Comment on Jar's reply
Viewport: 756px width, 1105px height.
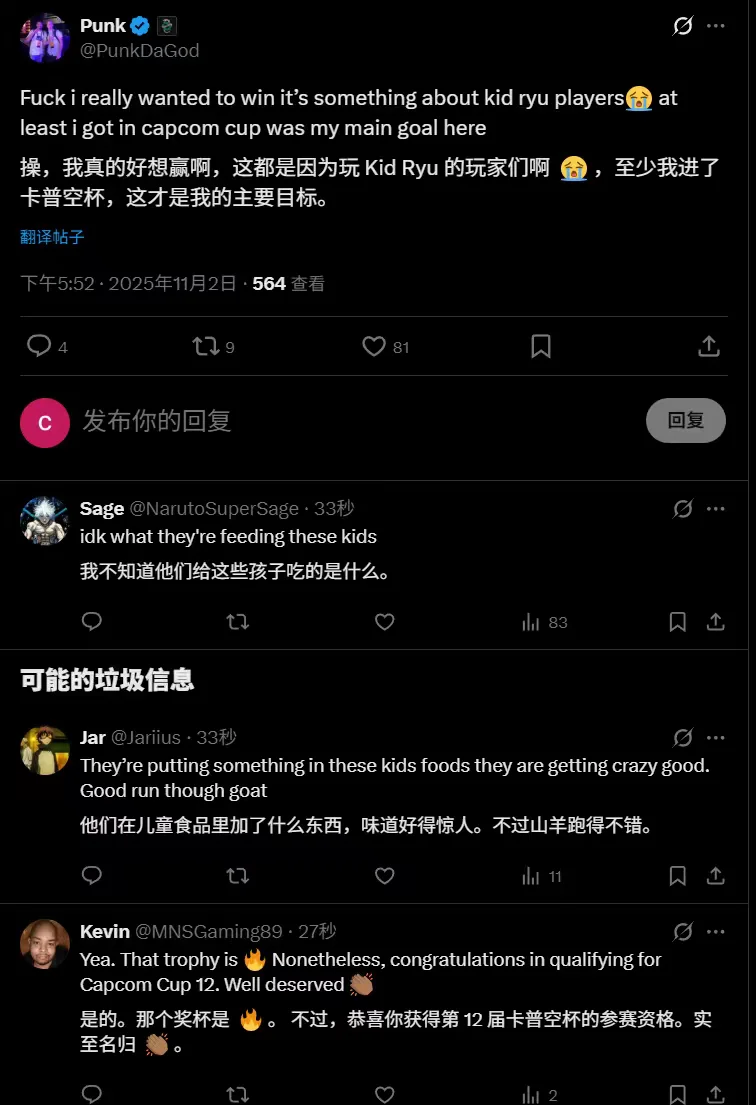[x=92, y=876]
